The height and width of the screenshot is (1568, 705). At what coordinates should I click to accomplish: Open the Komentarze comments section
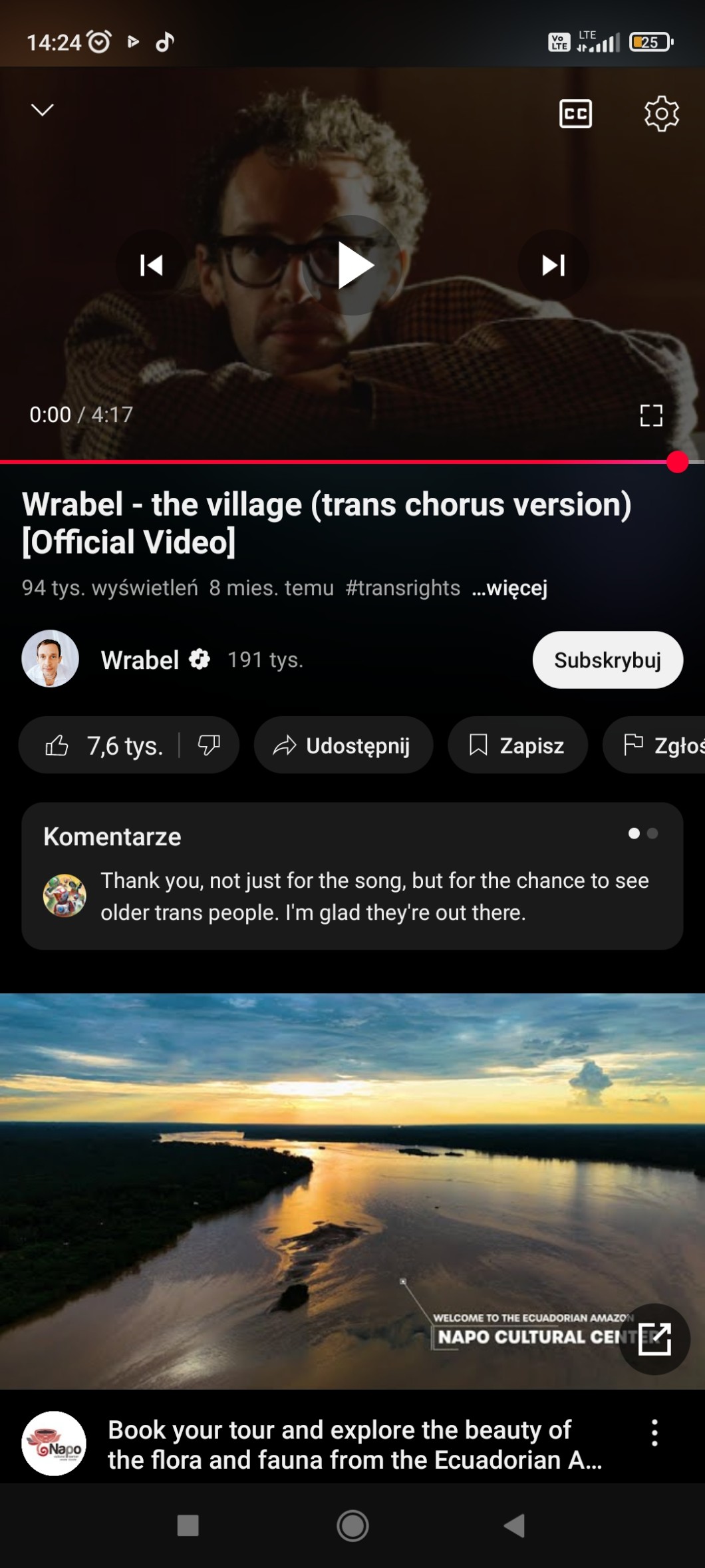[352, 876]
